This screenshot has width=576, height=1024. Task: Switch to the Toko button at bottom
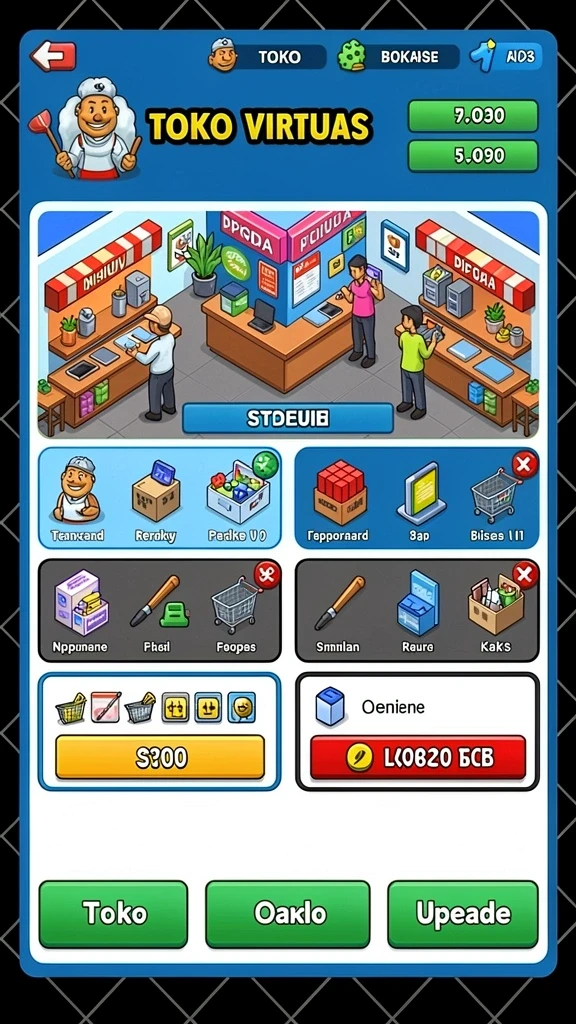pyautogui.click(x=113, y=914)
